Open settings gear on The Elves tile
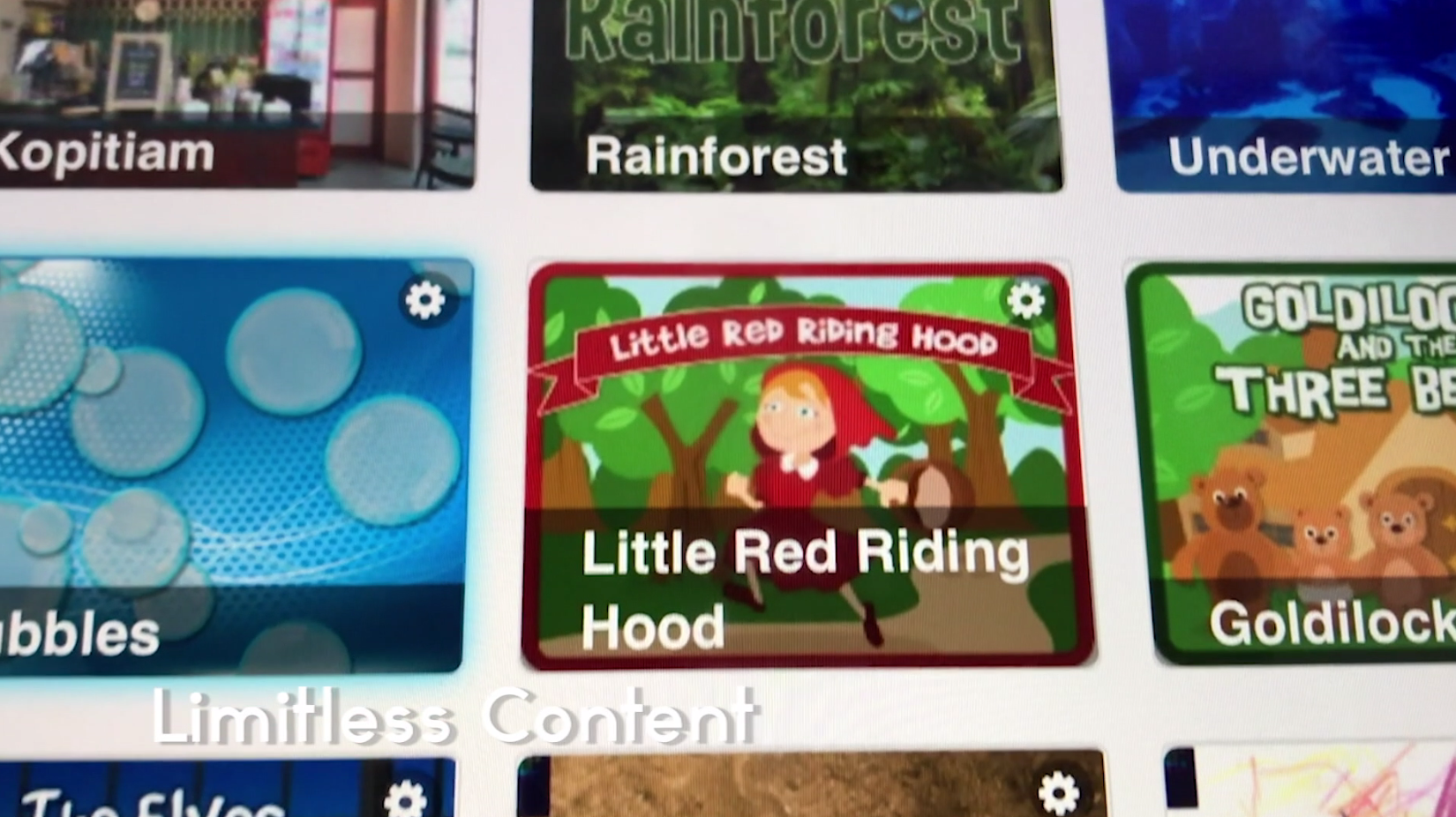 pos(406,797)
